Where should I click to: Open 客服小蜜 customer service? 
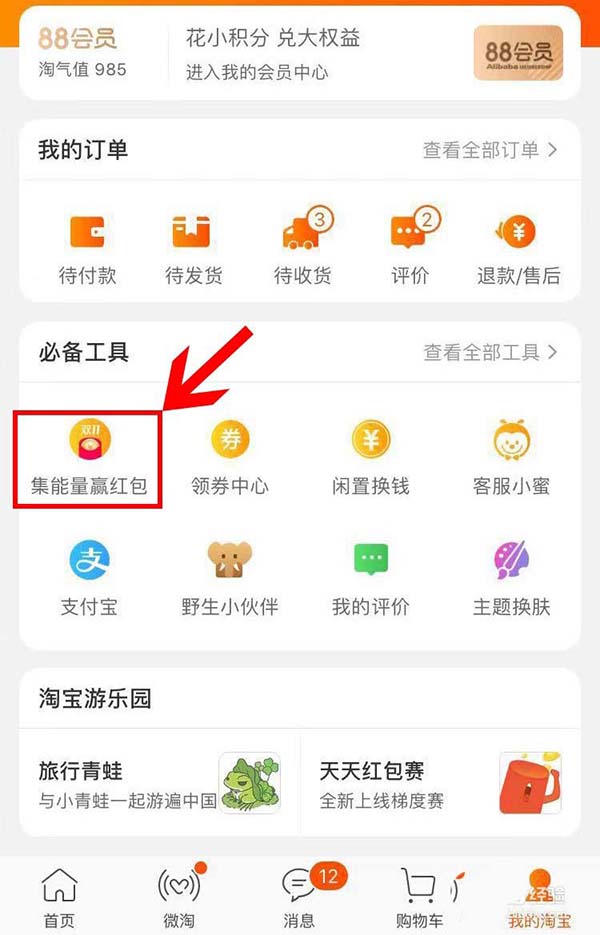point(511,458)
